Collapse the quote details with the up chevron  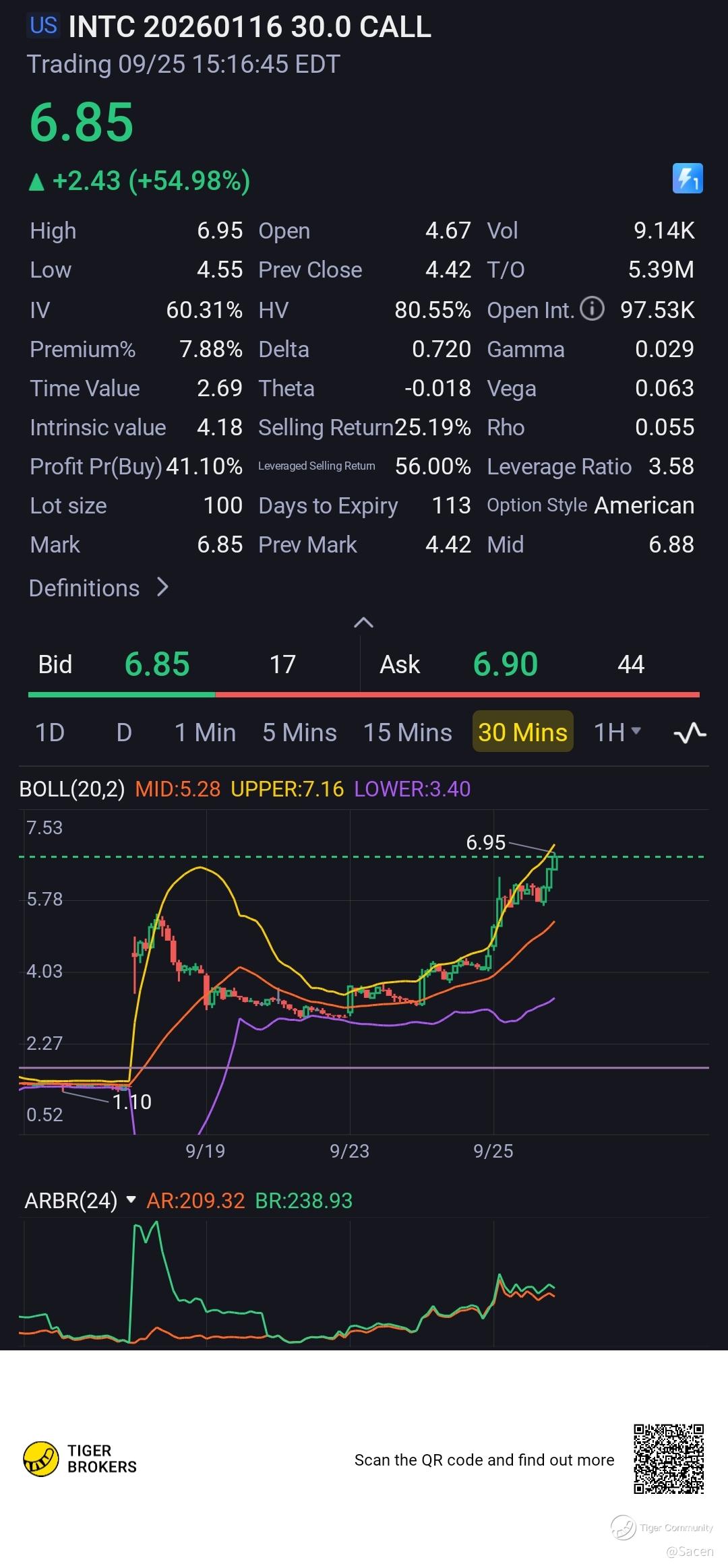click(363, 623)
